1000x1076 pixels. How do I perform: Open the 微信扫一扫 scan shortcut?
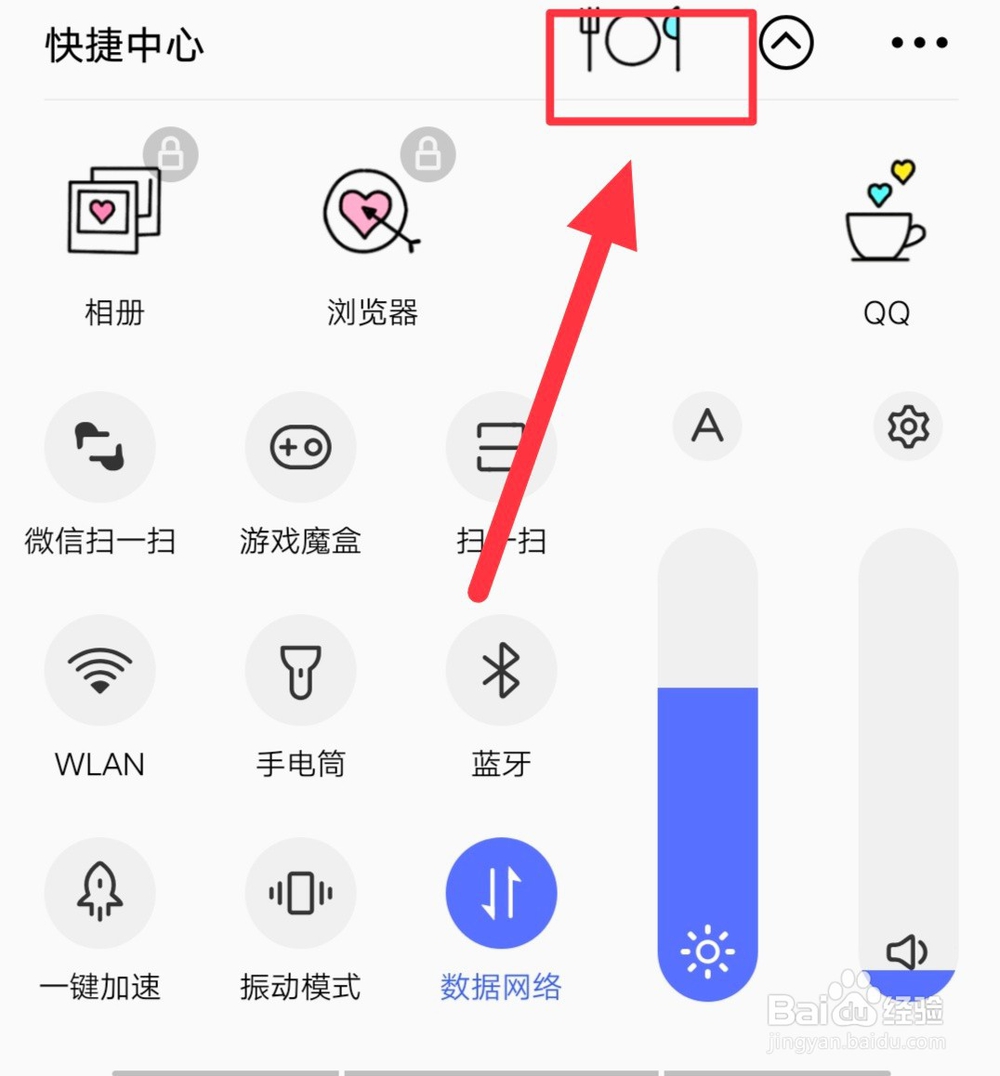[x=99, y=447]
